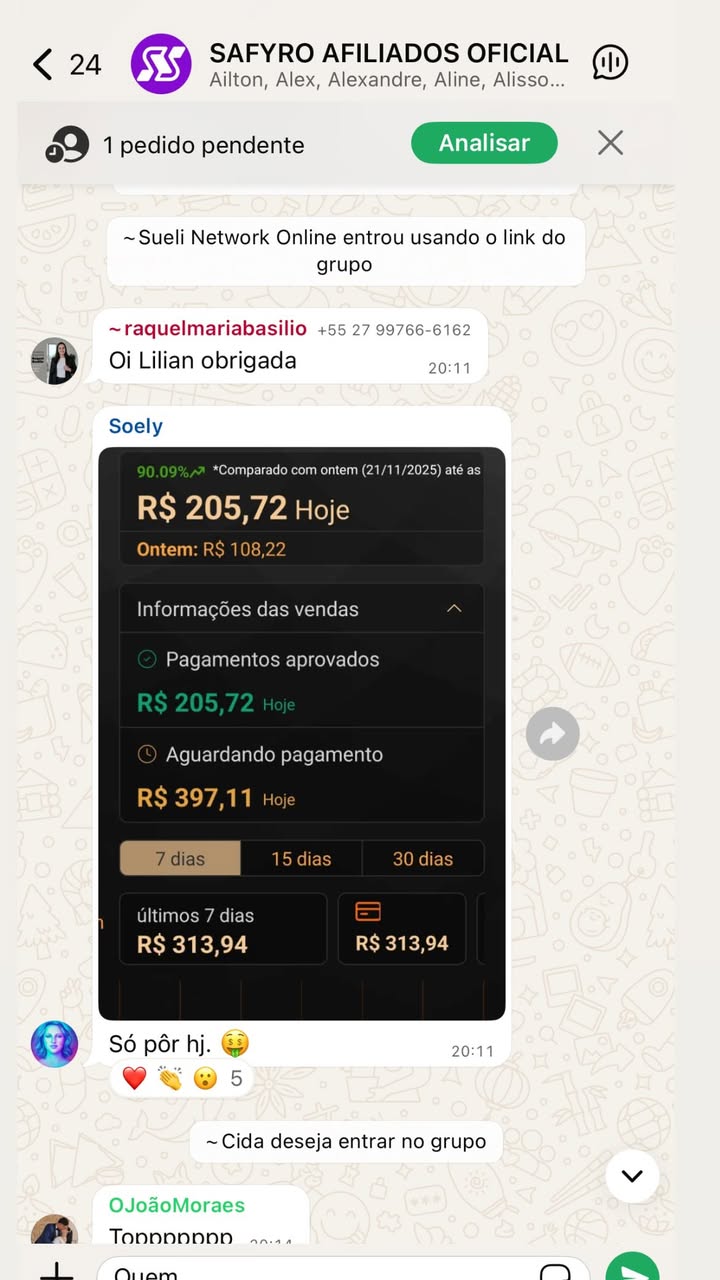
Task: Collapse the Informações das vendas section
Action: (x=455, y=608)
